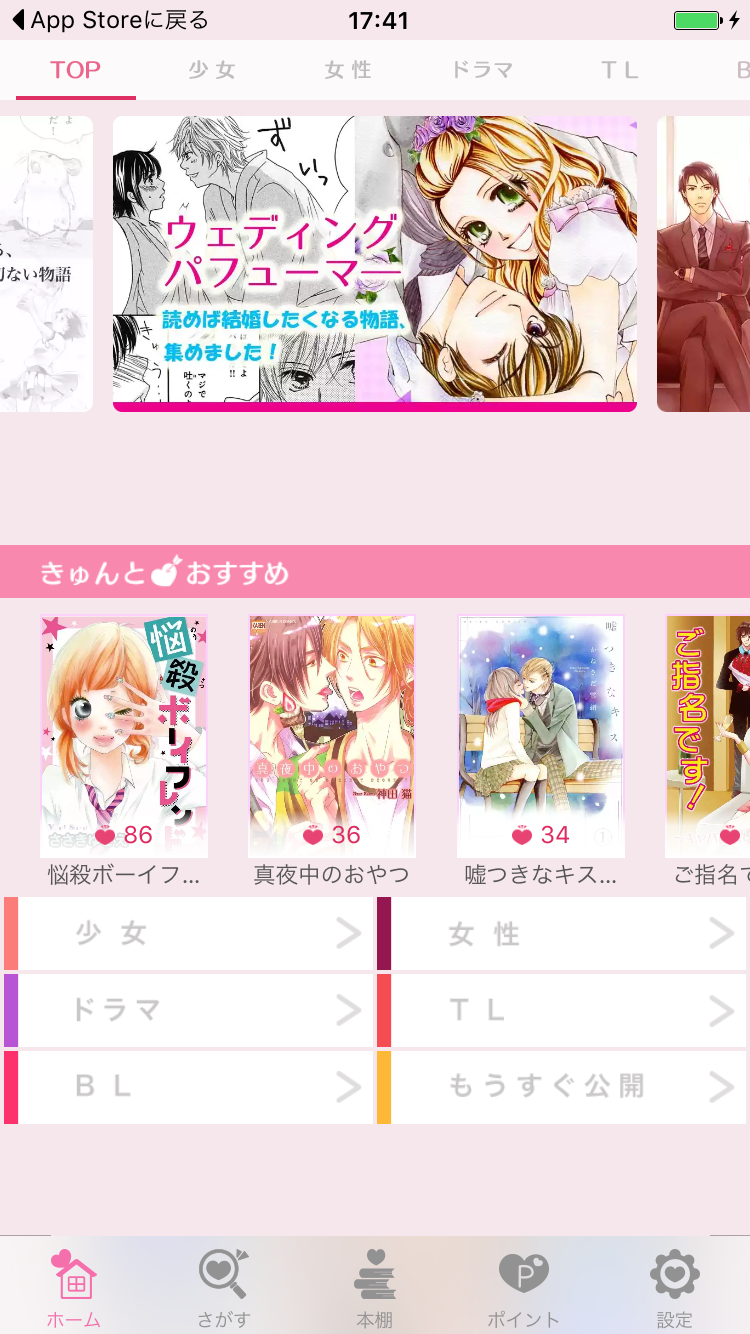Open the 嘘つきなキス manga cover
The height and width of the screenshot is (1334, 750).
(x=541, y=736)
